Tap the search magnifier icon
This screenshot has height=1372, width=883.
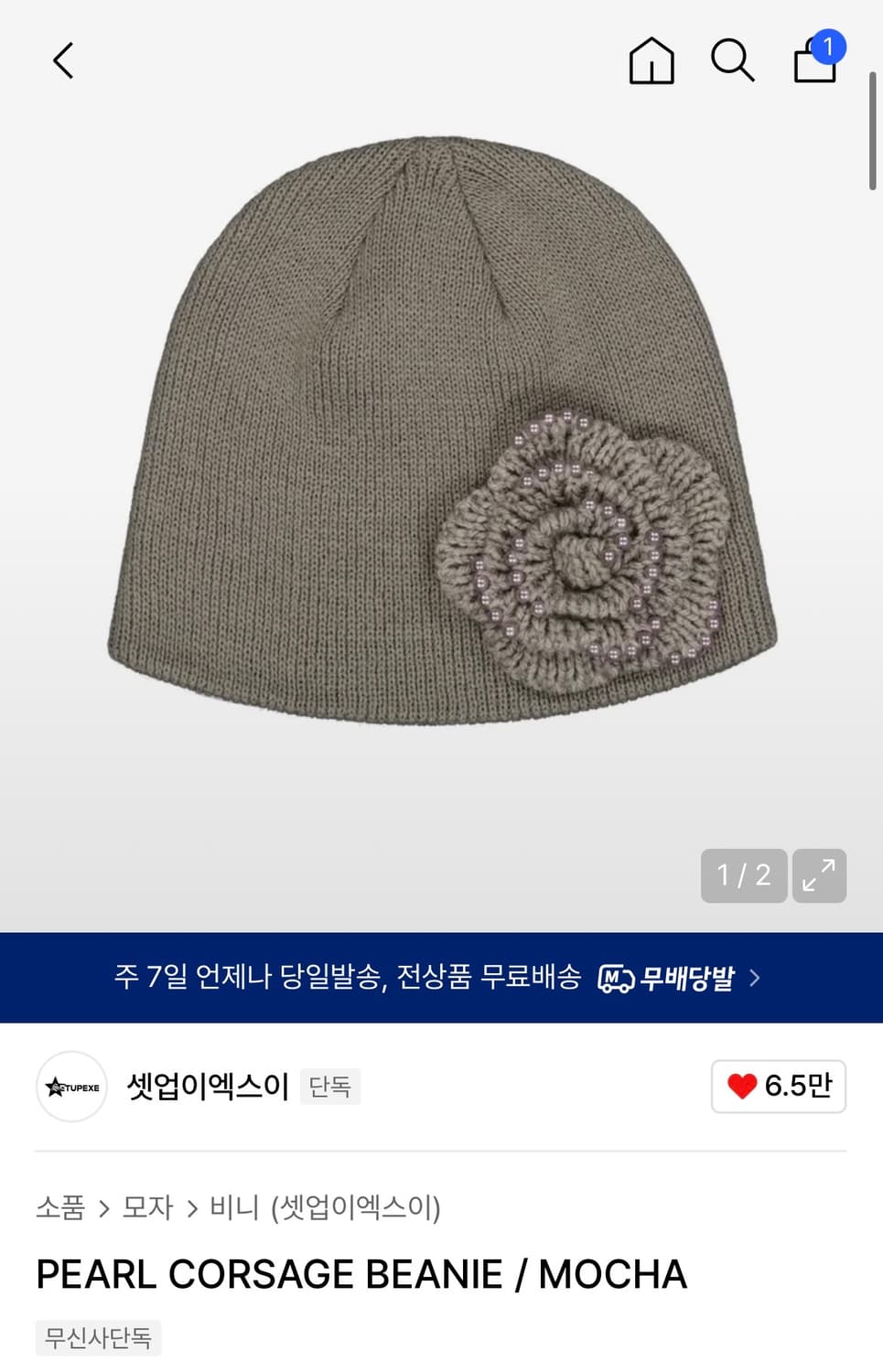pos(732,61)
